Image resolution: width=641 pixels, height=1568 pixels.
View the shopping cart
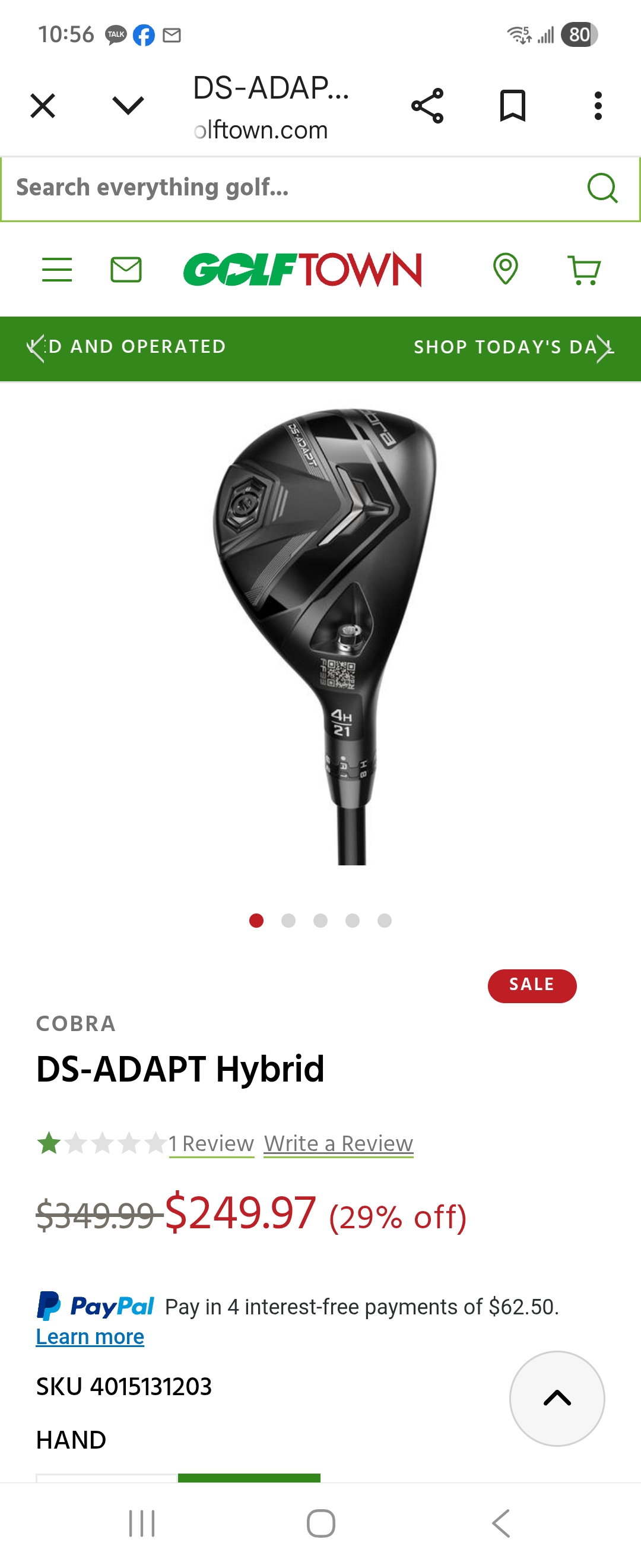[x=584, y=269]
